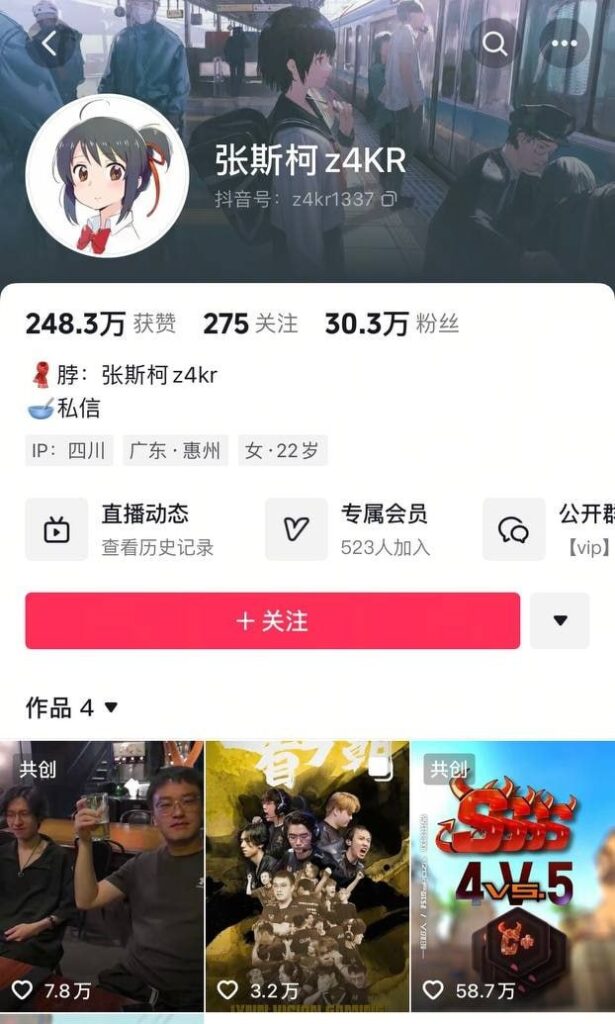This screenshot has height=1024, width=615.
Task: Open the 30.3万 粉丝 followers list
Action: pos(391,324)
